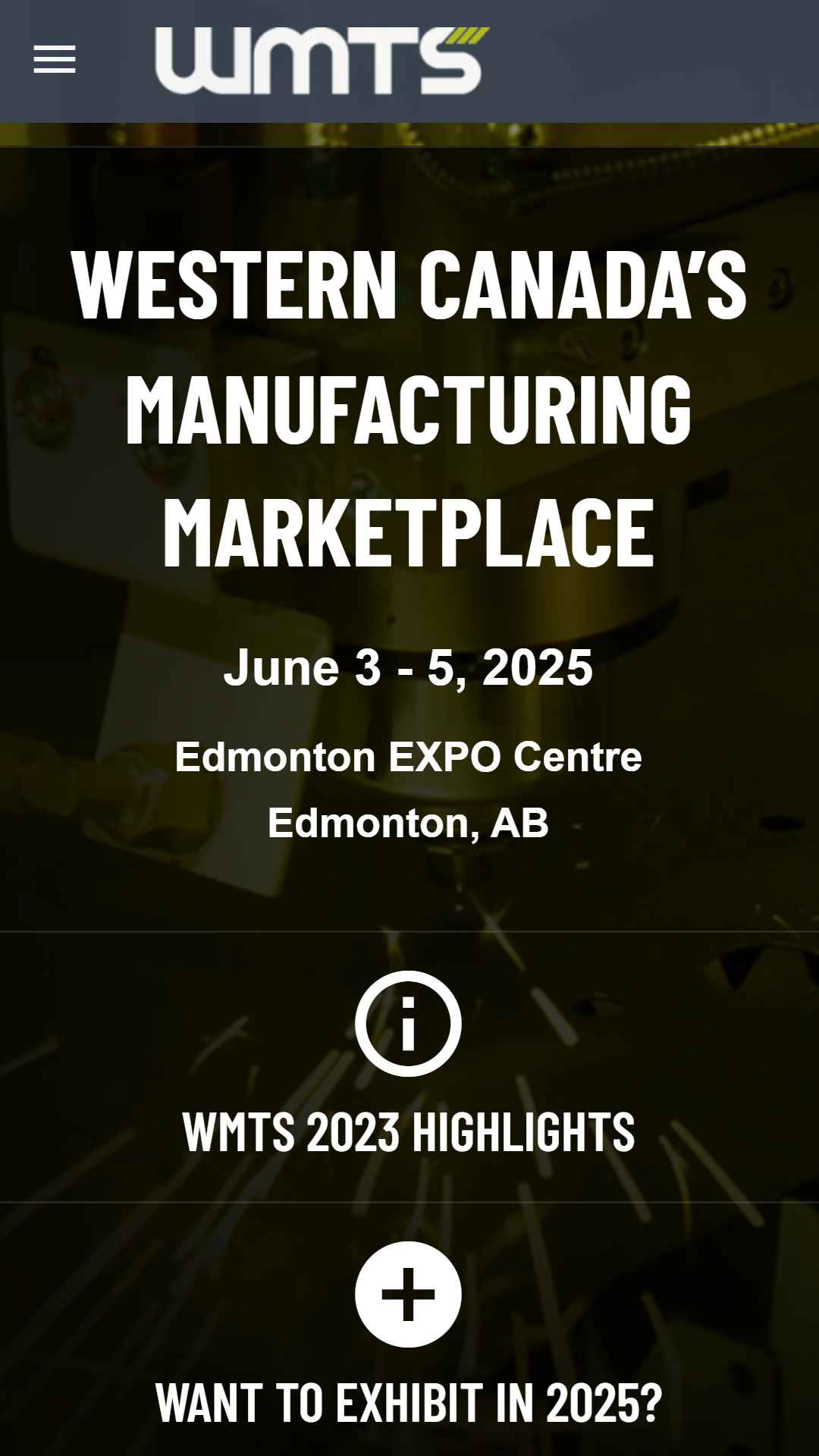Tap the WMTS logo to go home

pos(322,60)
